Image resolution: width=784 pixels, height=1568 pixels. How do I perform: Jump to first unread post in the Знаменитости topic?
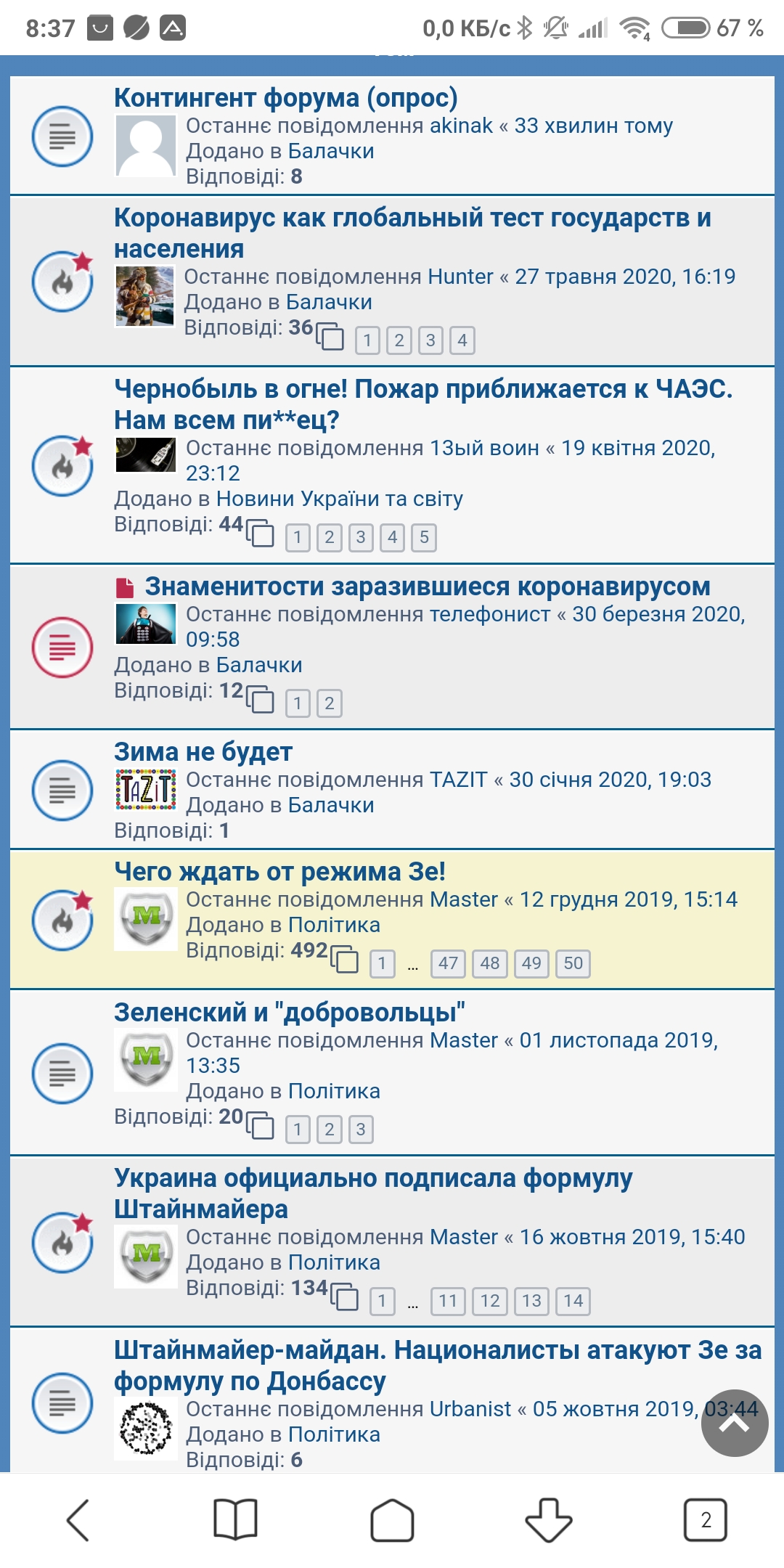pos(126,587)
